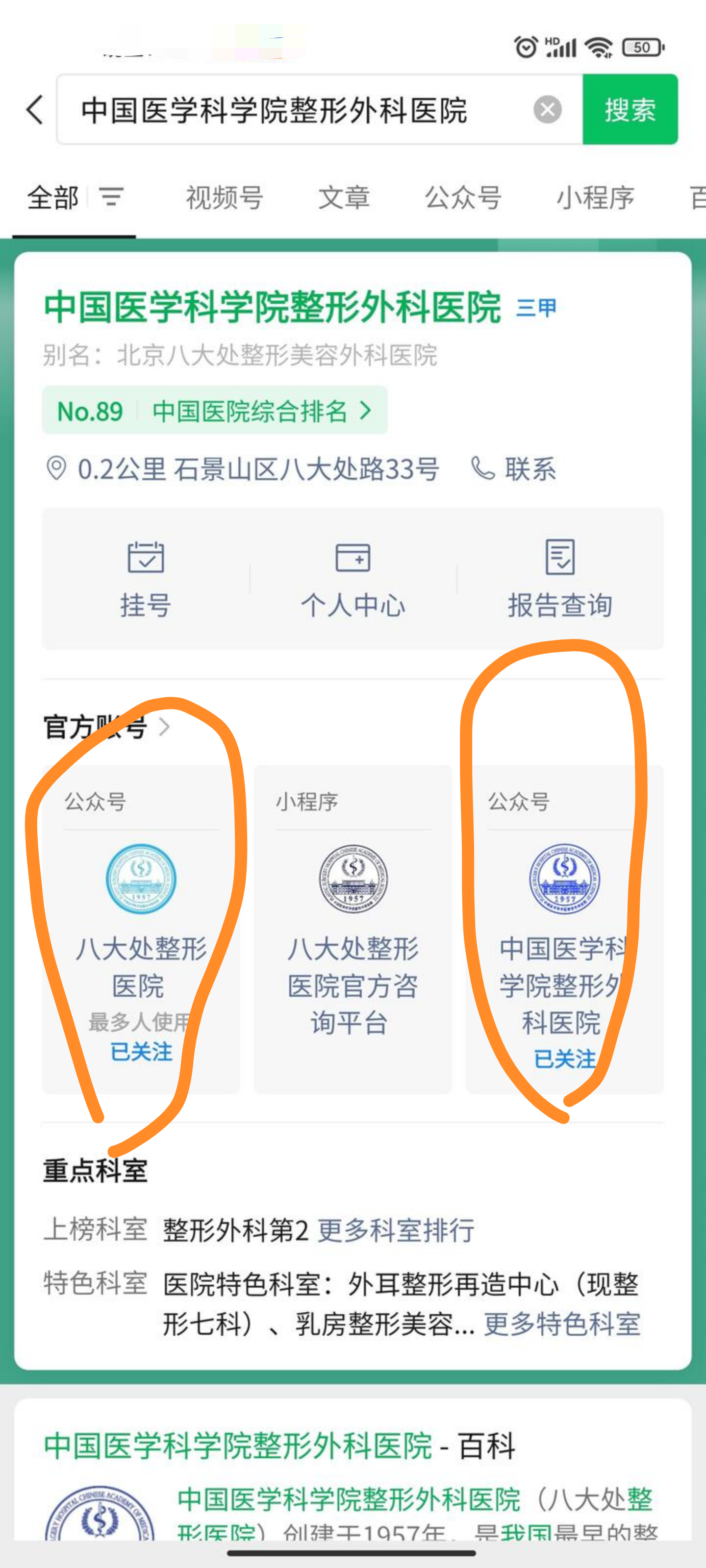Open the filter icon beside 全部

tap(111, 197)
